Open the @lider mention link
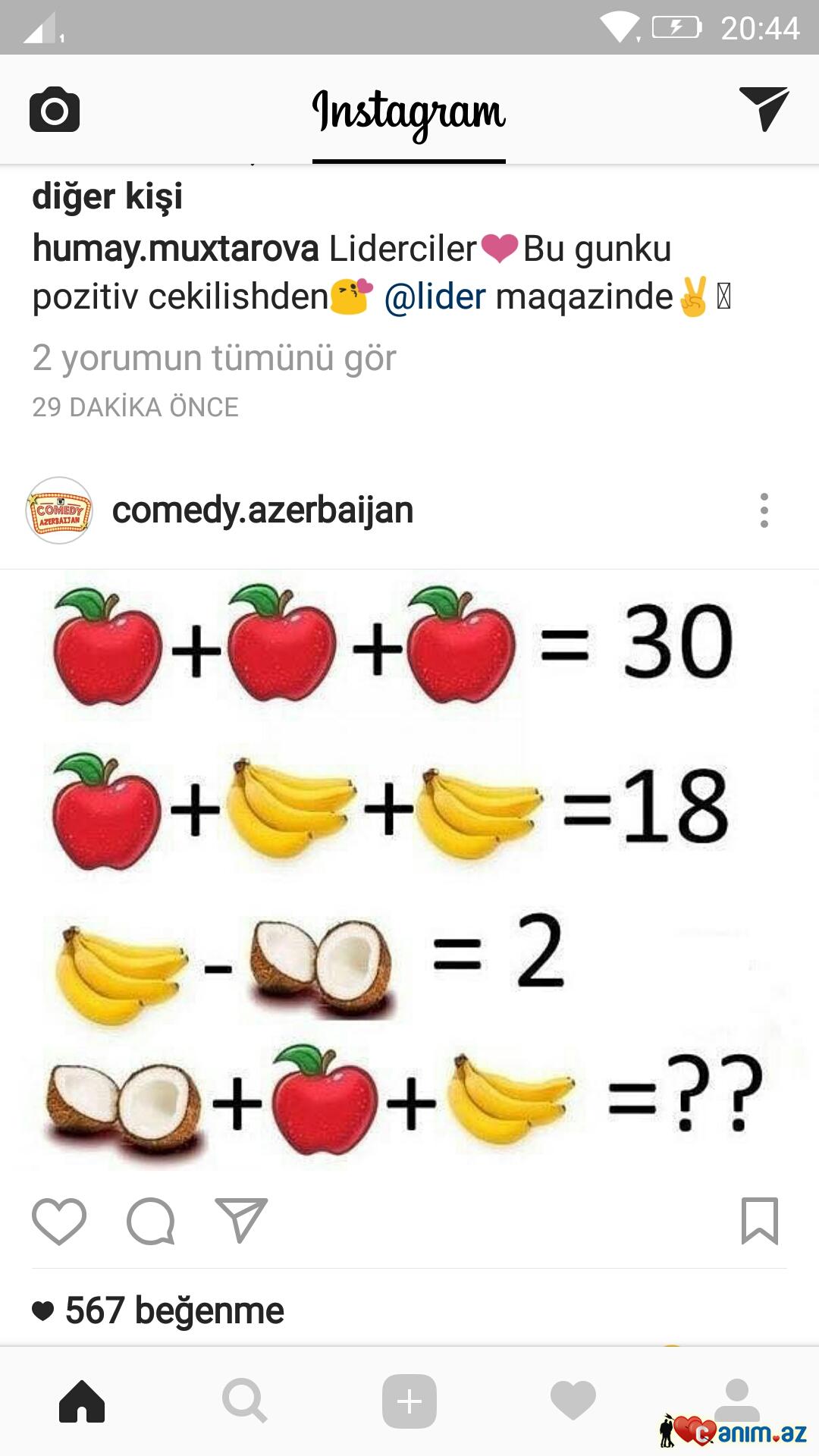This screenshot has width=819, height=1456. [x=435, y=297]
